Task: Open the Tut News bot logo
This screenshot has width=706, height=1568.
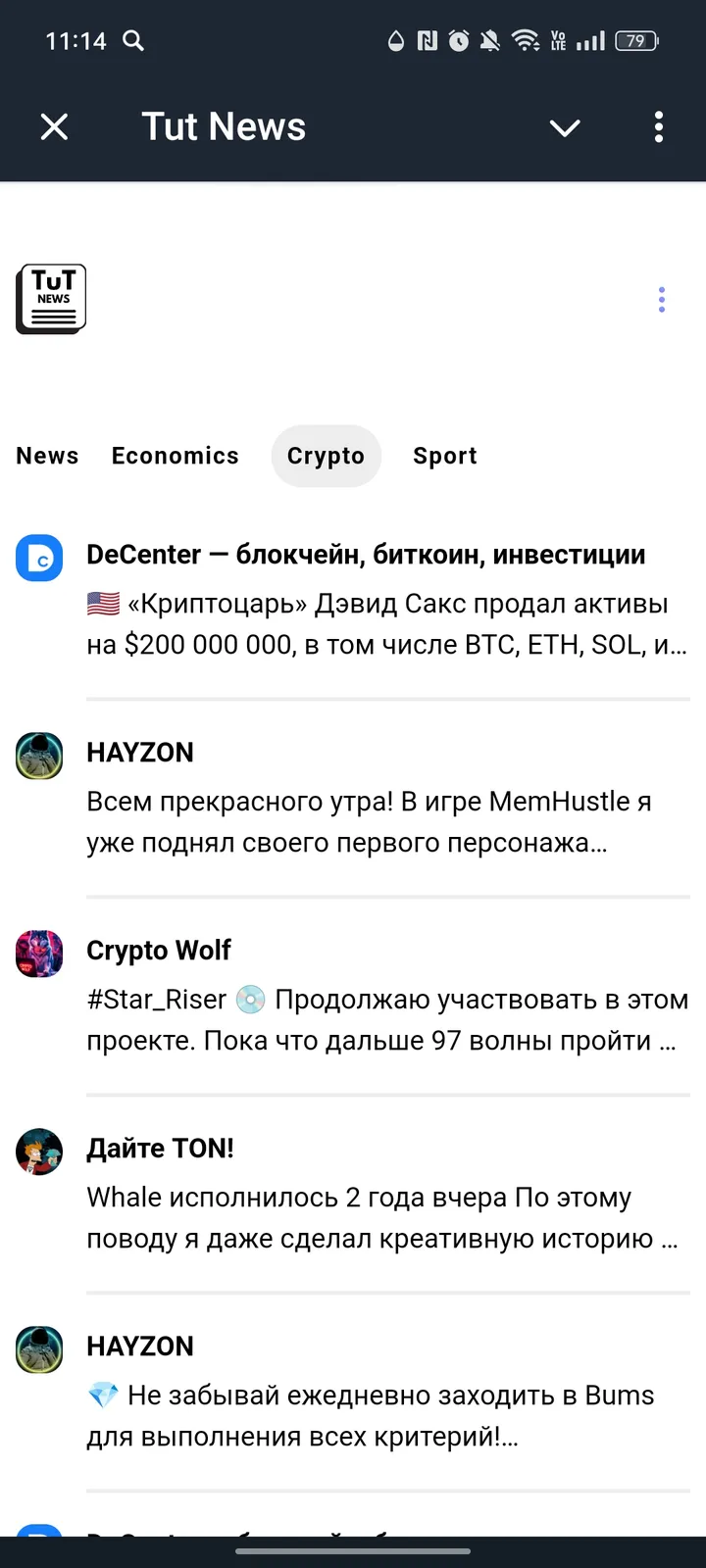Action: pyautogui.click(x=50, y=298)
